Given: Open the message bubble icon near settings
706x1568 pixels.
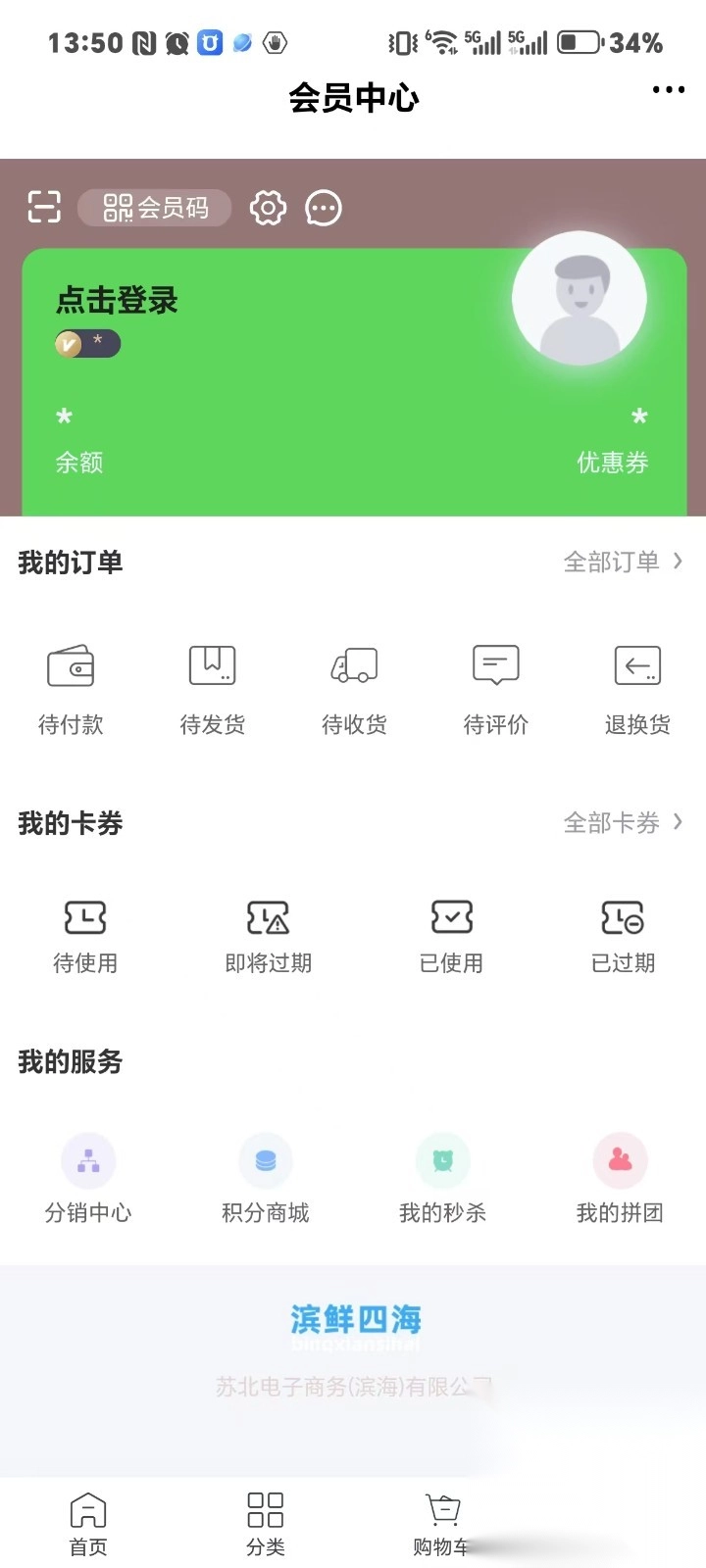Looking at the screenshot, I should click(324, 208).
